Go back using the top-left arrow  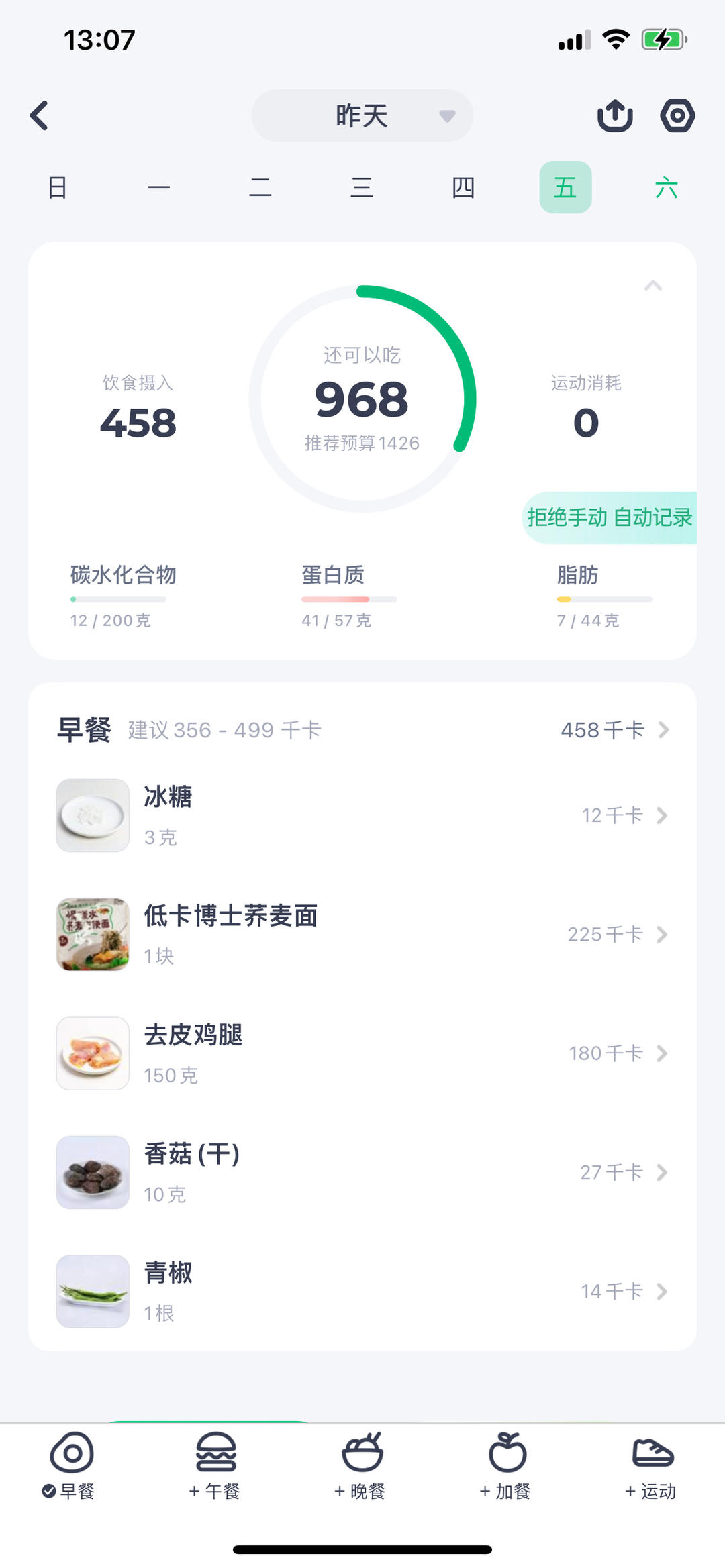[x=40, y=115]
